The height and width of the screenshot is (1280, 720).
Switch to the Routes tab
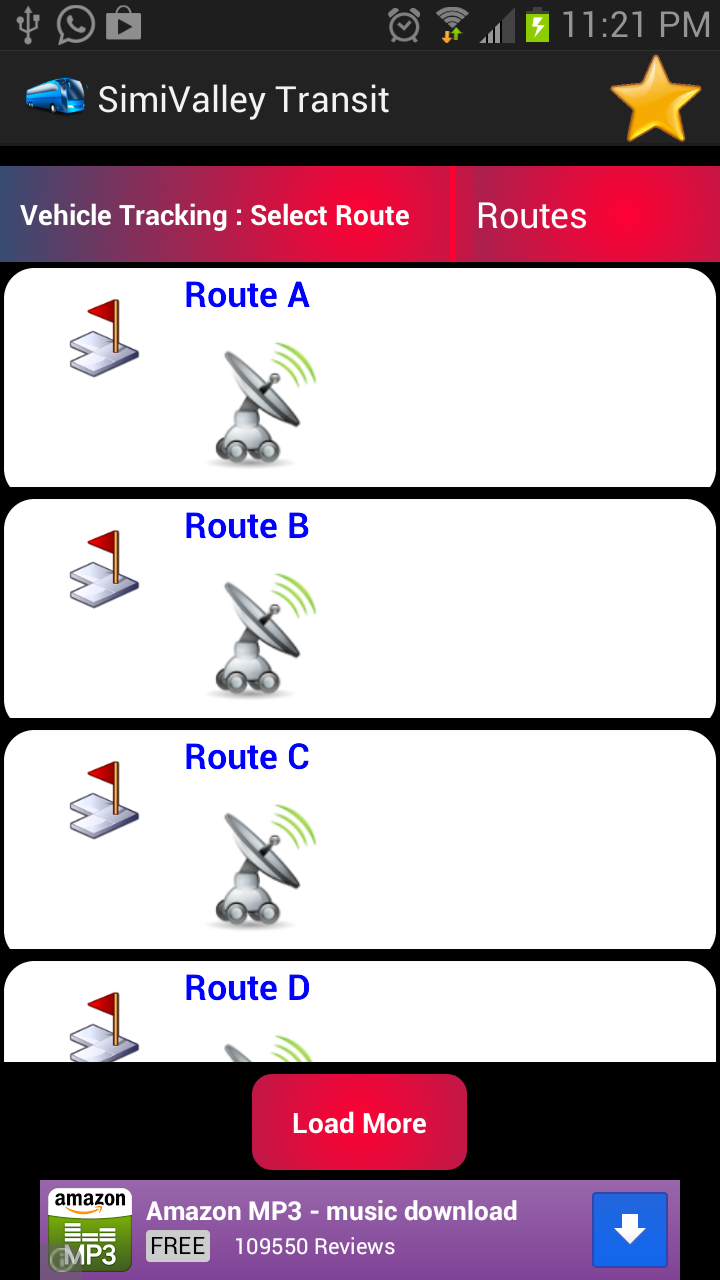532,215
